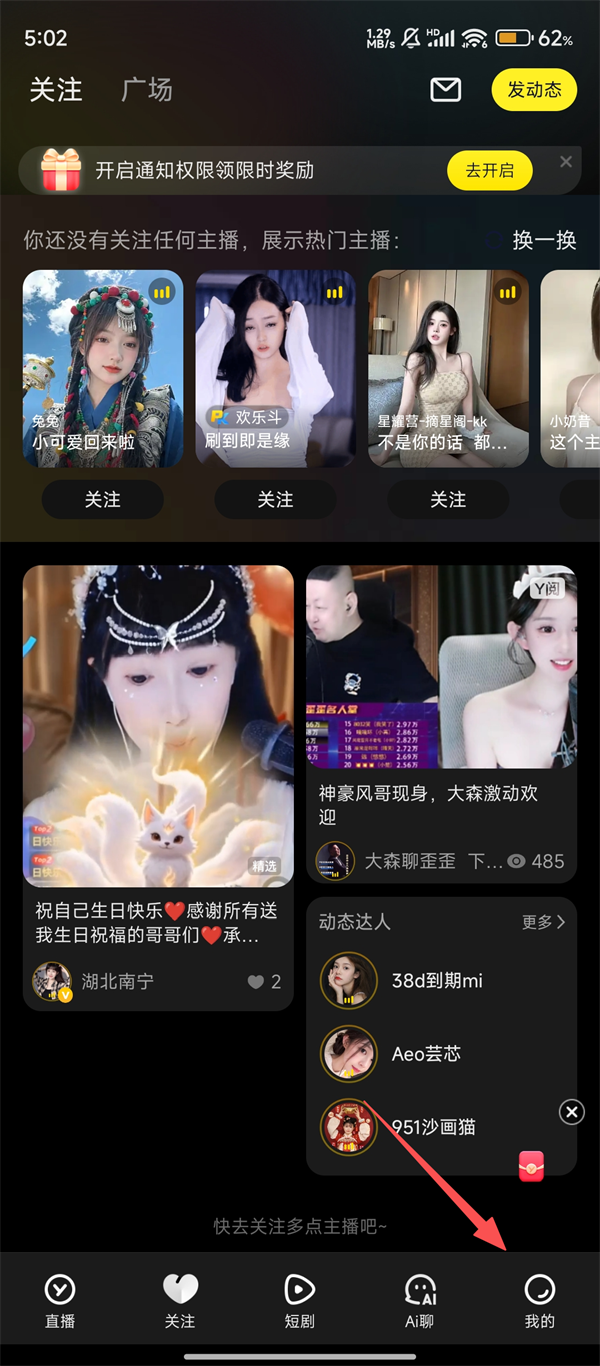Tap the 发动态 button

(x=535, y=90)
